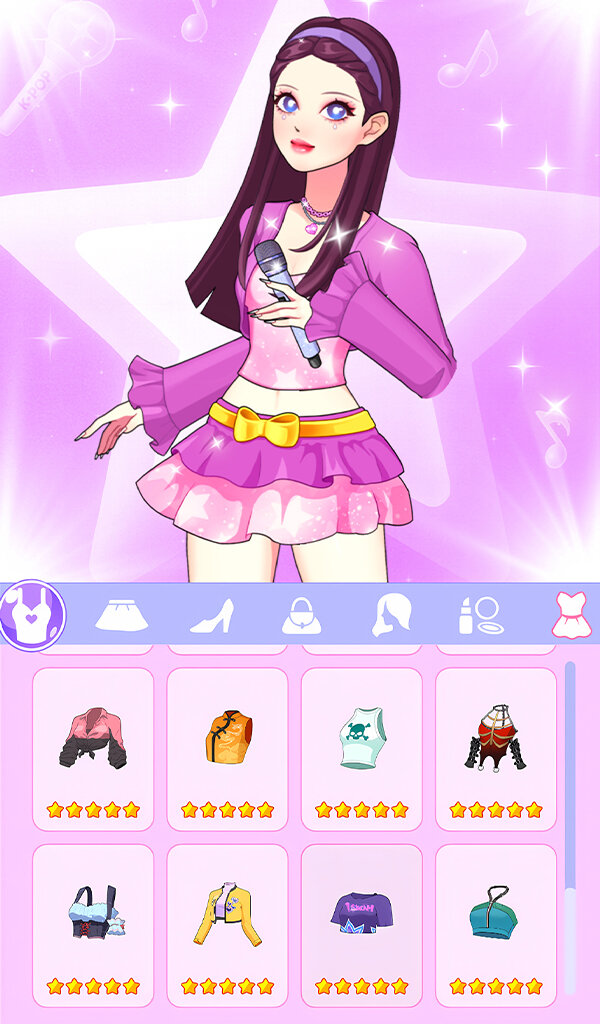
Task: Open the handbags category tab
Action: click(x=301, y=616)
